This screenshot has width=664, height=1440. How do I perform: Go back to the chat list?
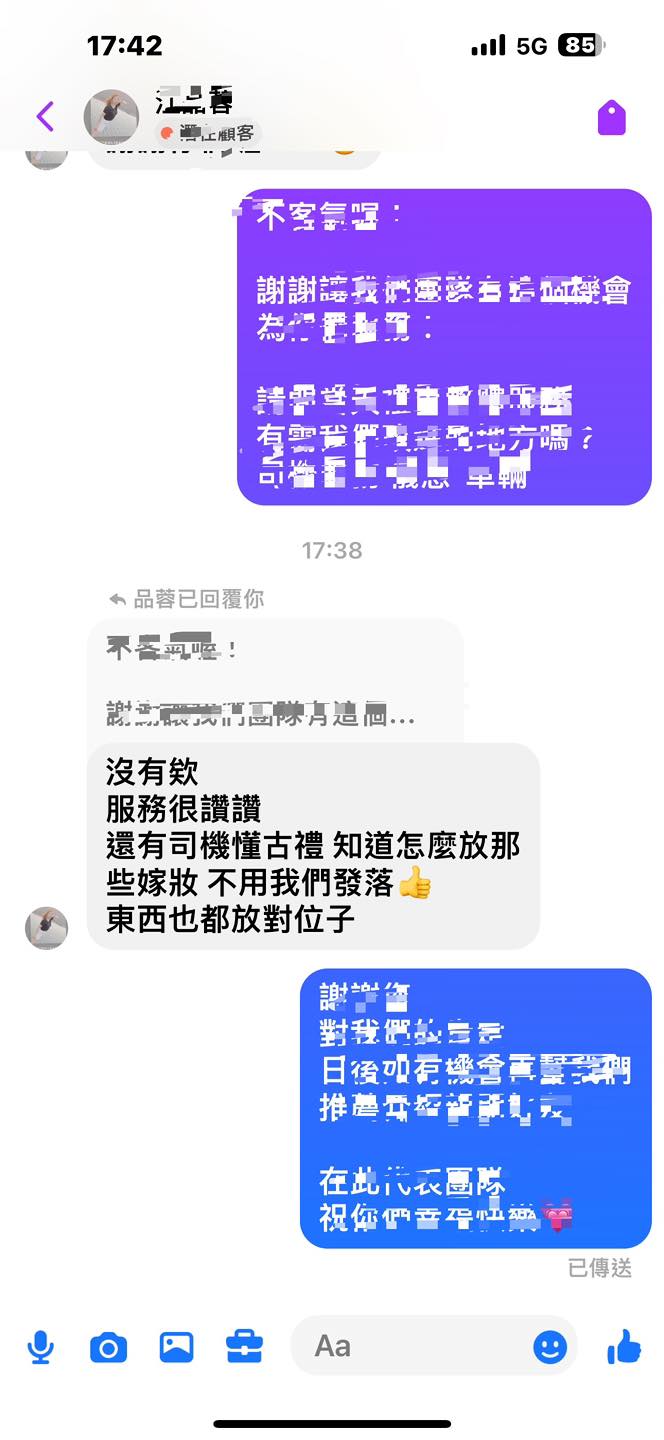[45, 117]
